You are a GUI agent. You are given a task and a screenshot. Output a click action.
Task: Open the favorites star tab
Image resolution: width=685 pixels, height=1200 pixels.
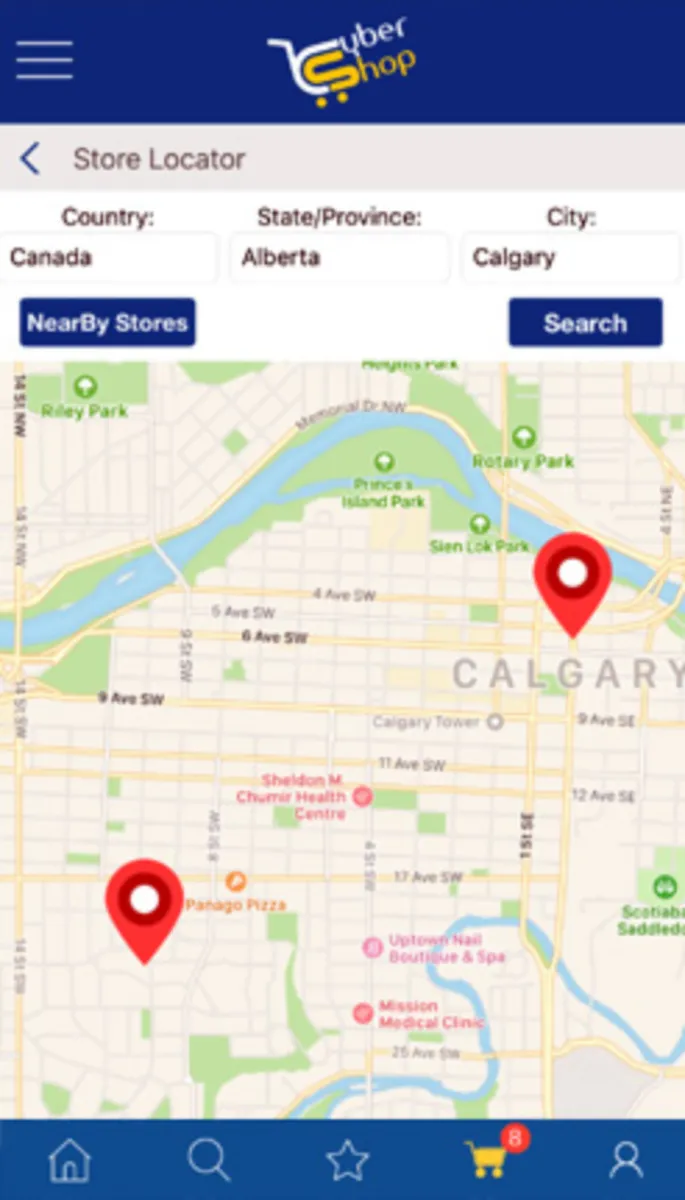point(348,1160)
